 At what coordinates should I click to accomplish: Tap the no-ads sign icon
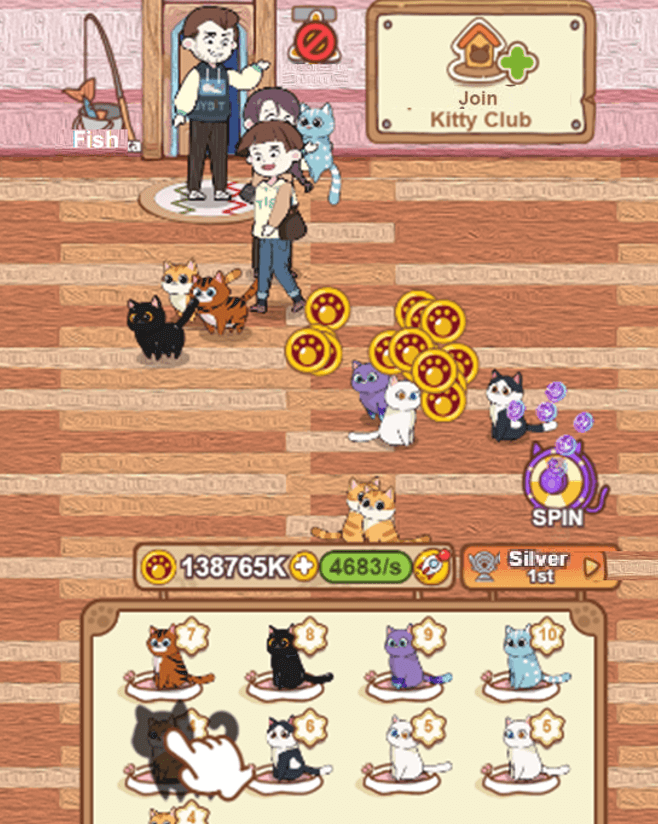click(313, 38)
